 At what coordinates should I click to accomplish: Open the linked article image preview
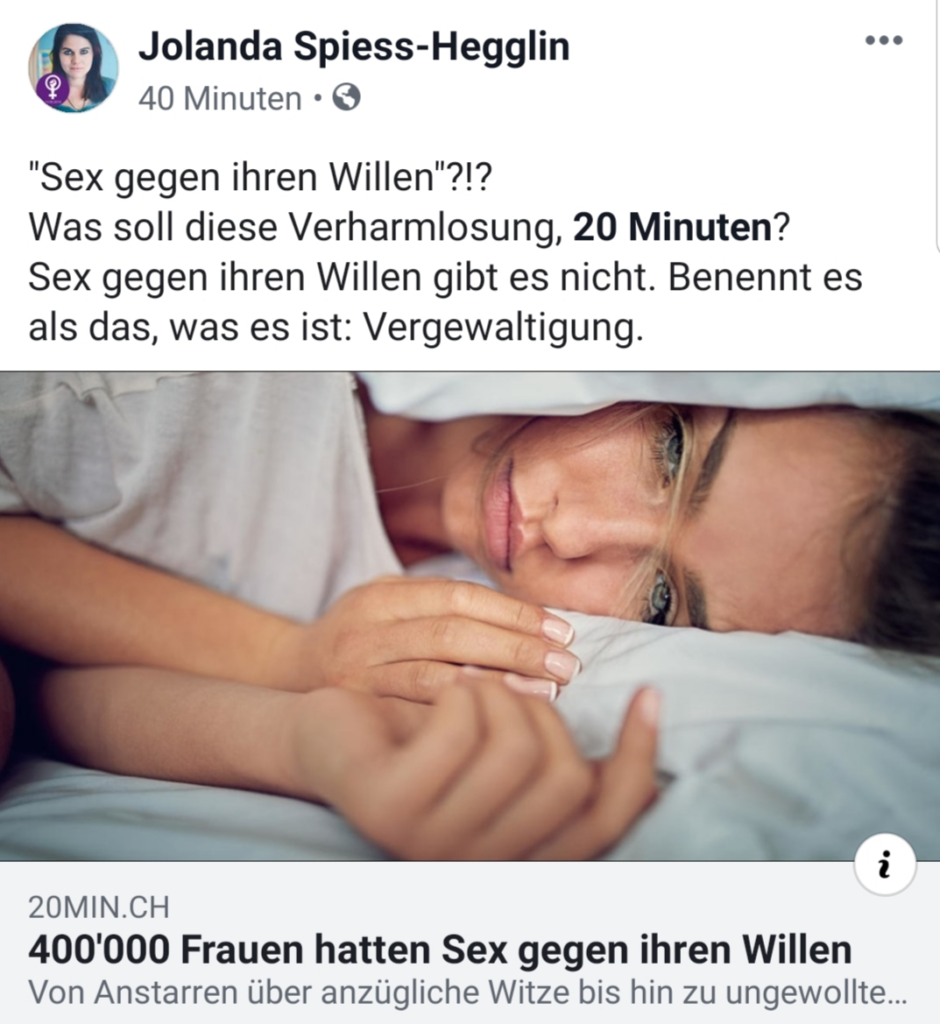[x=470, y=615]
